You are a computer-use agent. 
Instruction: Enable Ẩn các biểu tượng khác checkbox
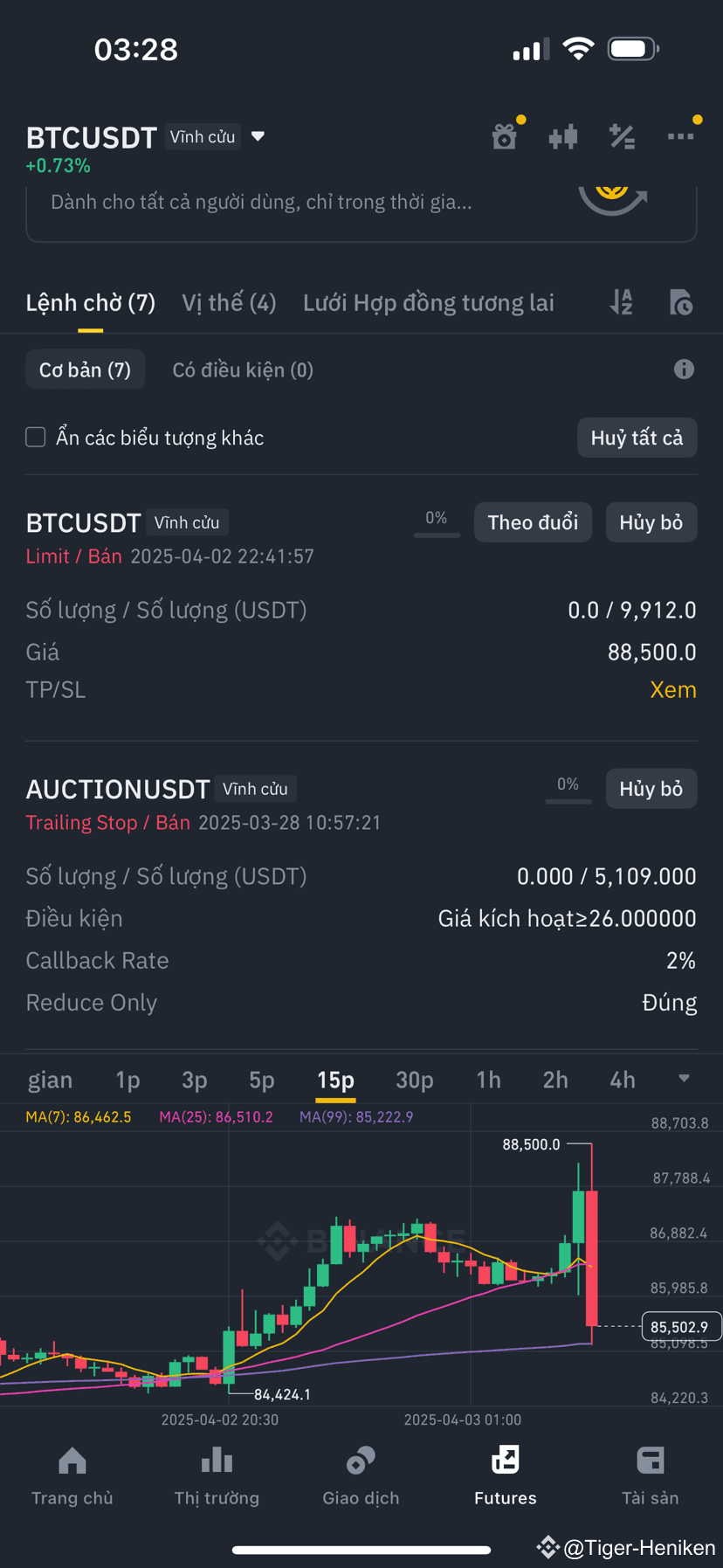click(x=35, y=437)
